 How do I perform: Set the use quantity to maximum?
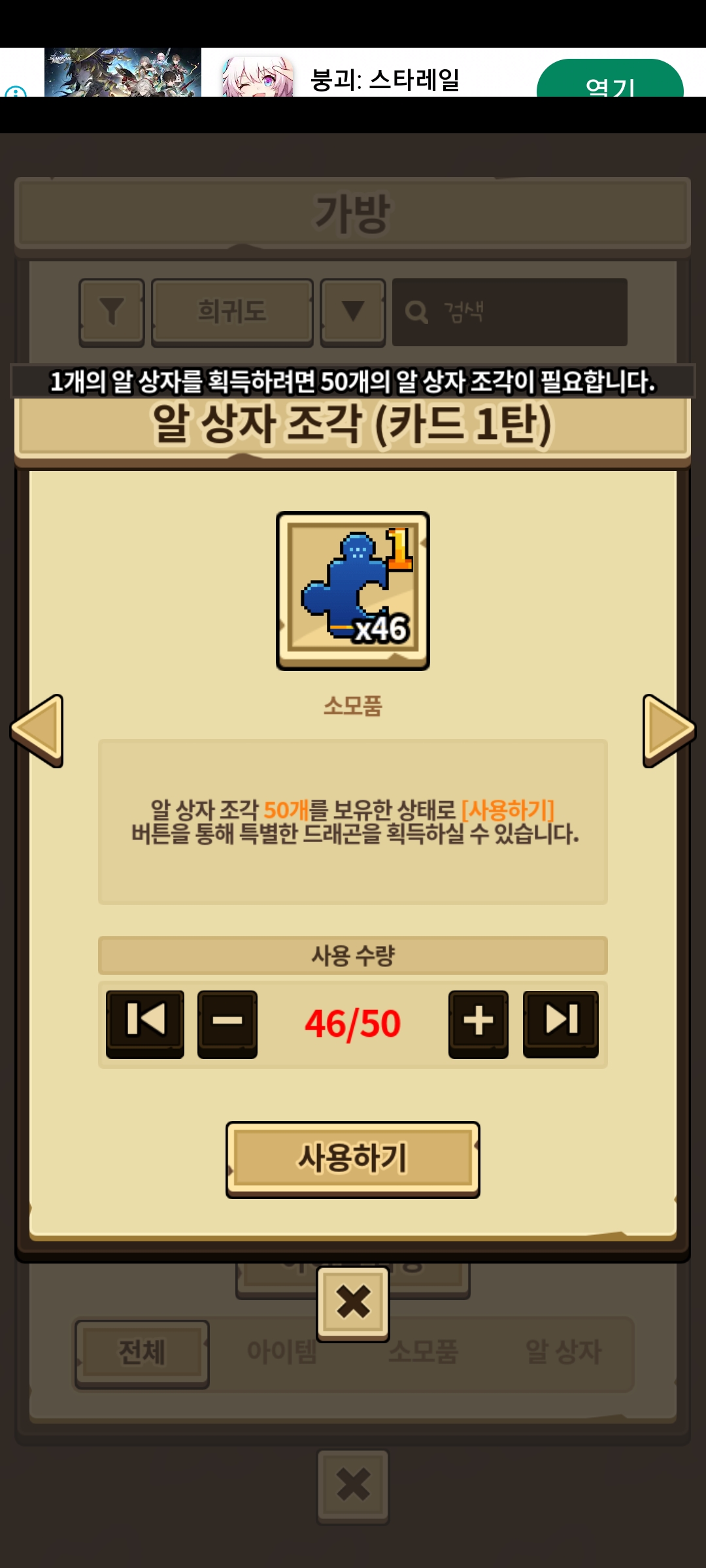(x=560, y=1022)
